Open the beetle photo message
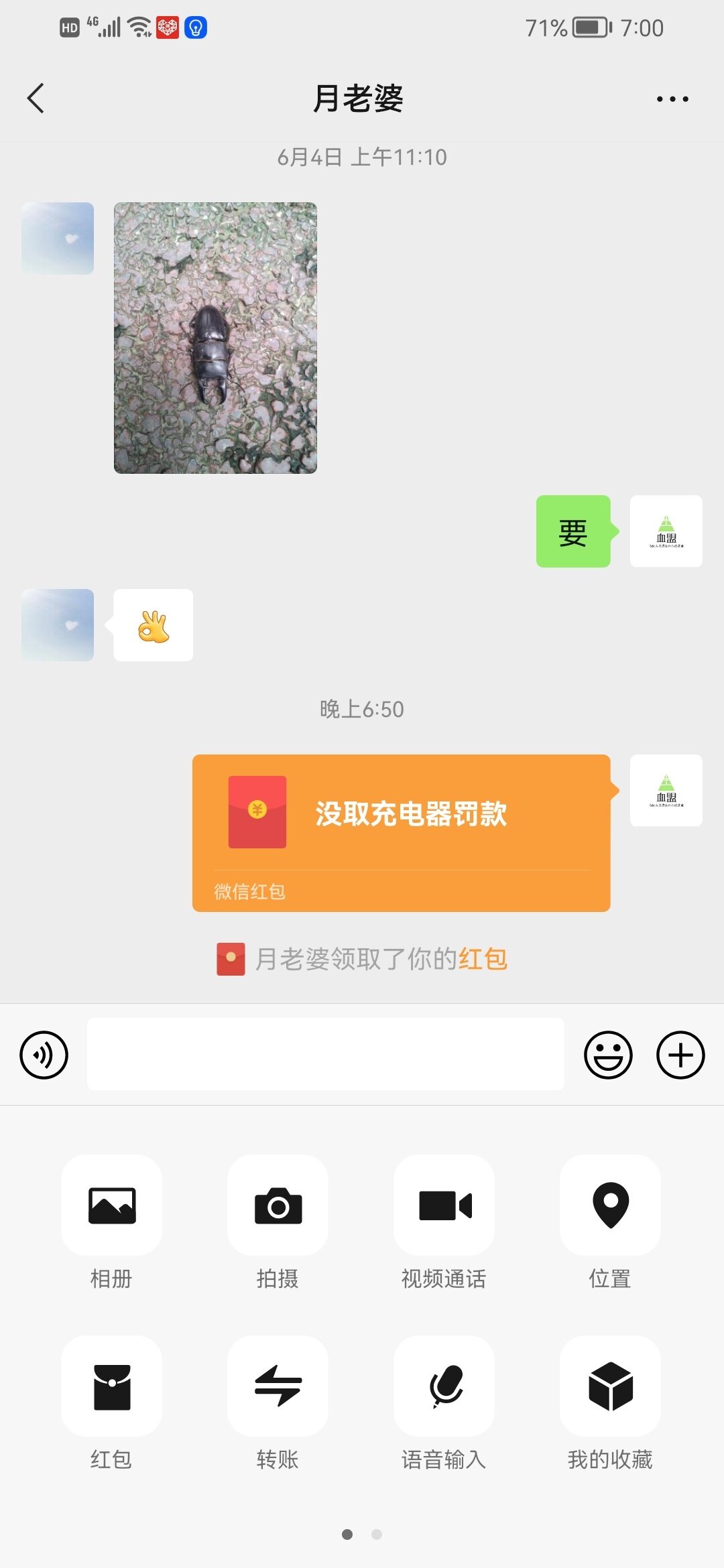724x1568 pixels. (215, 338)
